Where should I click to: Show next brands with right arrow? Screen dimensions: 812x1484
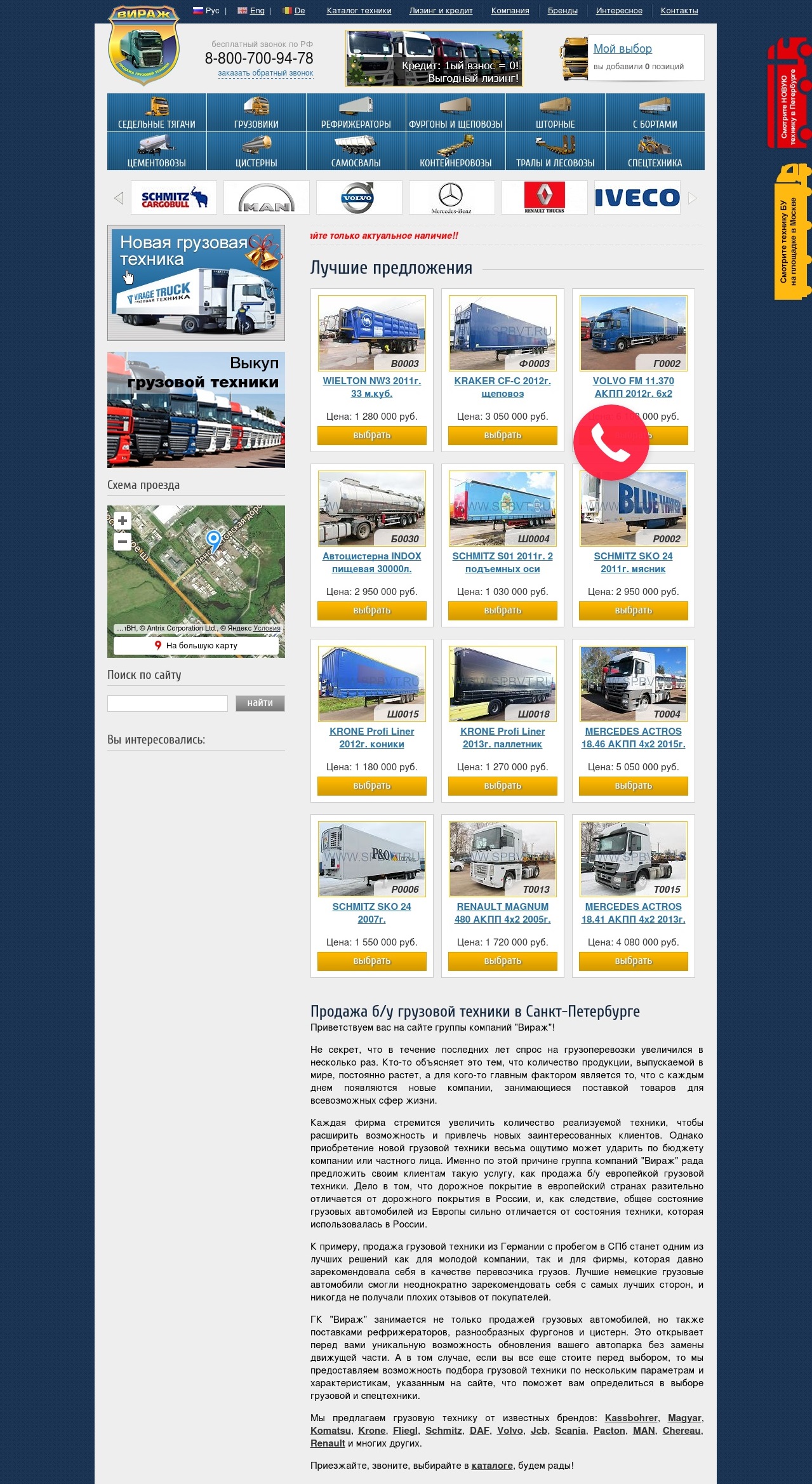(x=693, y=198)
